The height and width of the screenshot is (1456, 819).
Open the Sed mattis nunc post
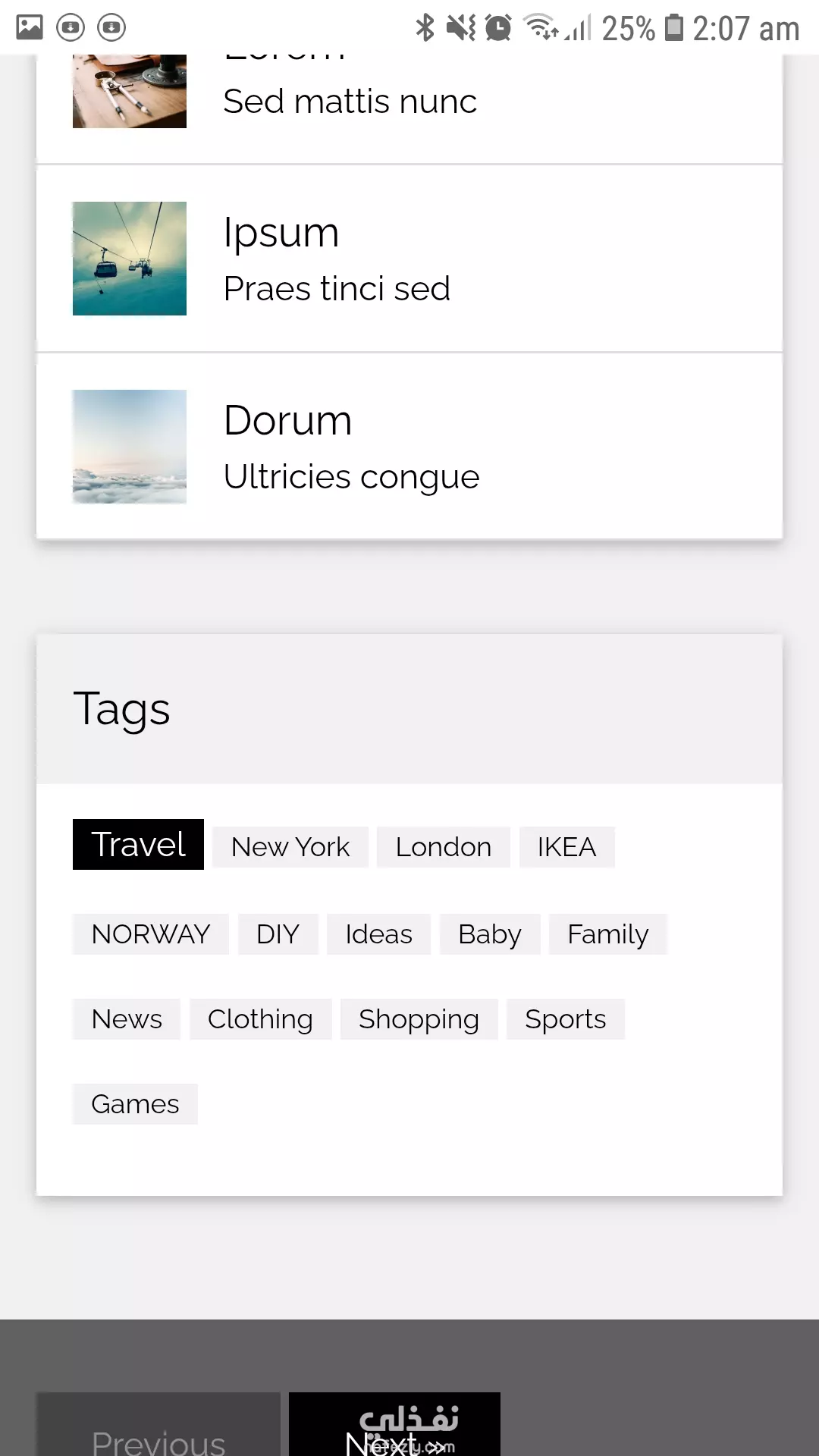409,108
